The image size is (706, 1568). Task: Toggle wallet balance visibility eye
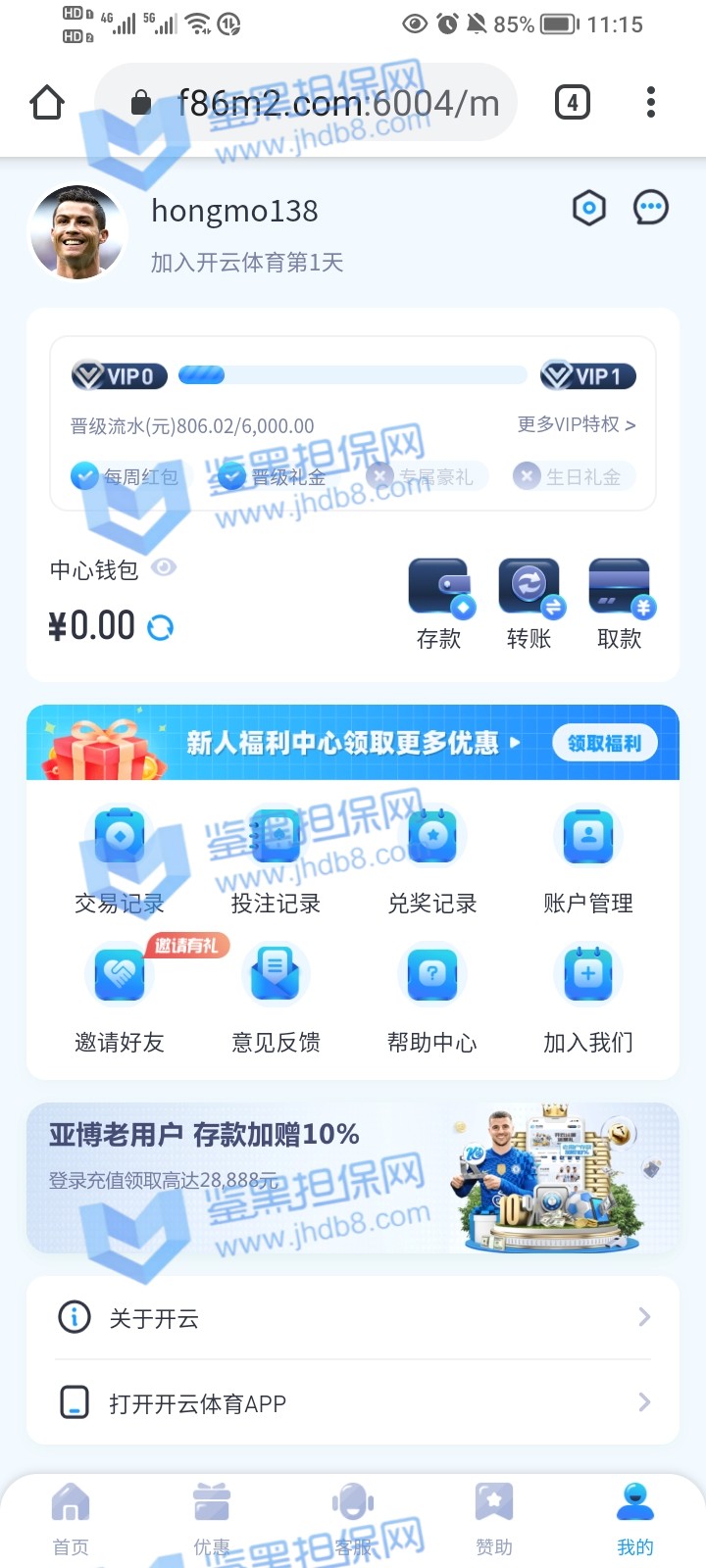[x=164, y=567]
